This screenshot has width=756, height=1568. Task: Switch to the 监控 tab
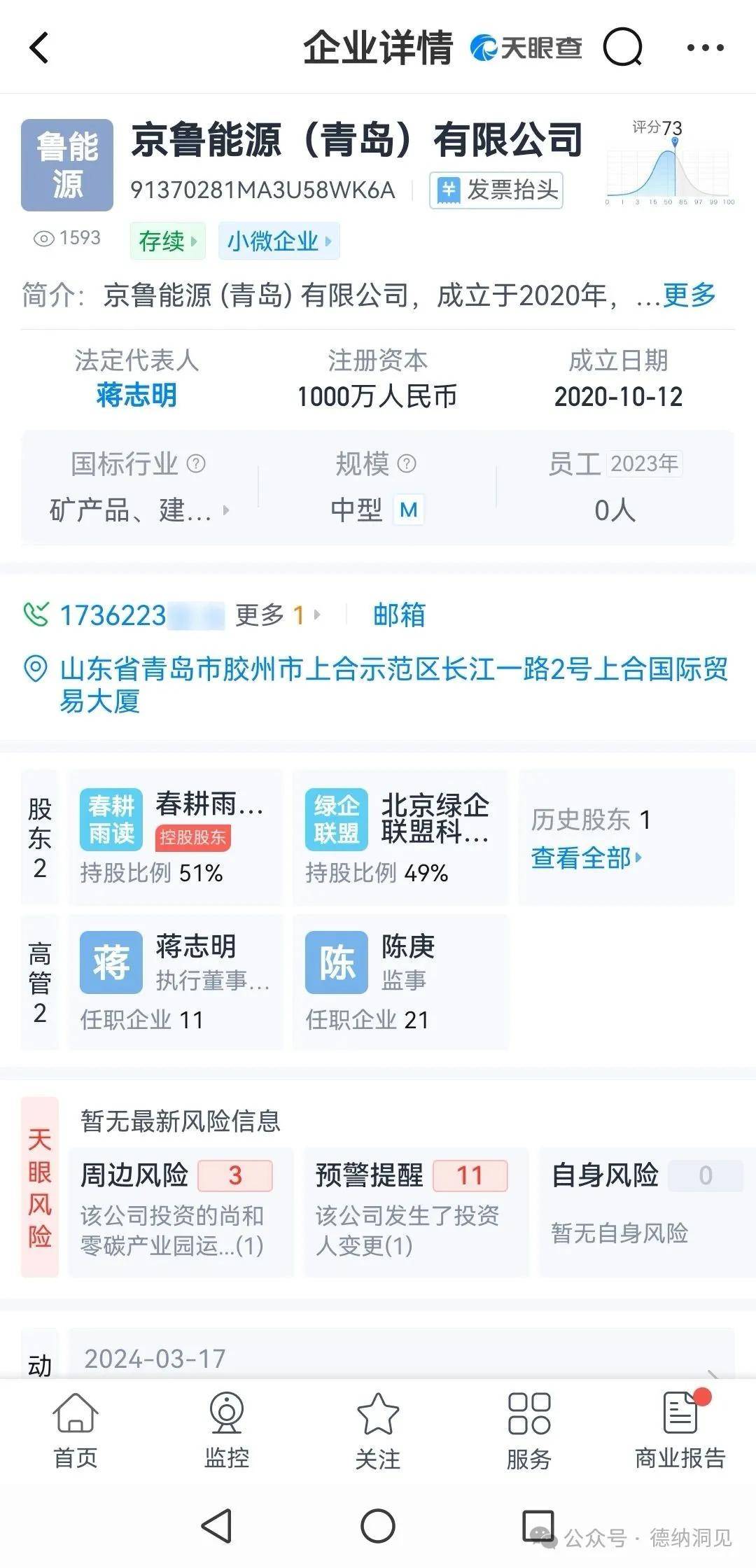click(x=227, y=1429)
